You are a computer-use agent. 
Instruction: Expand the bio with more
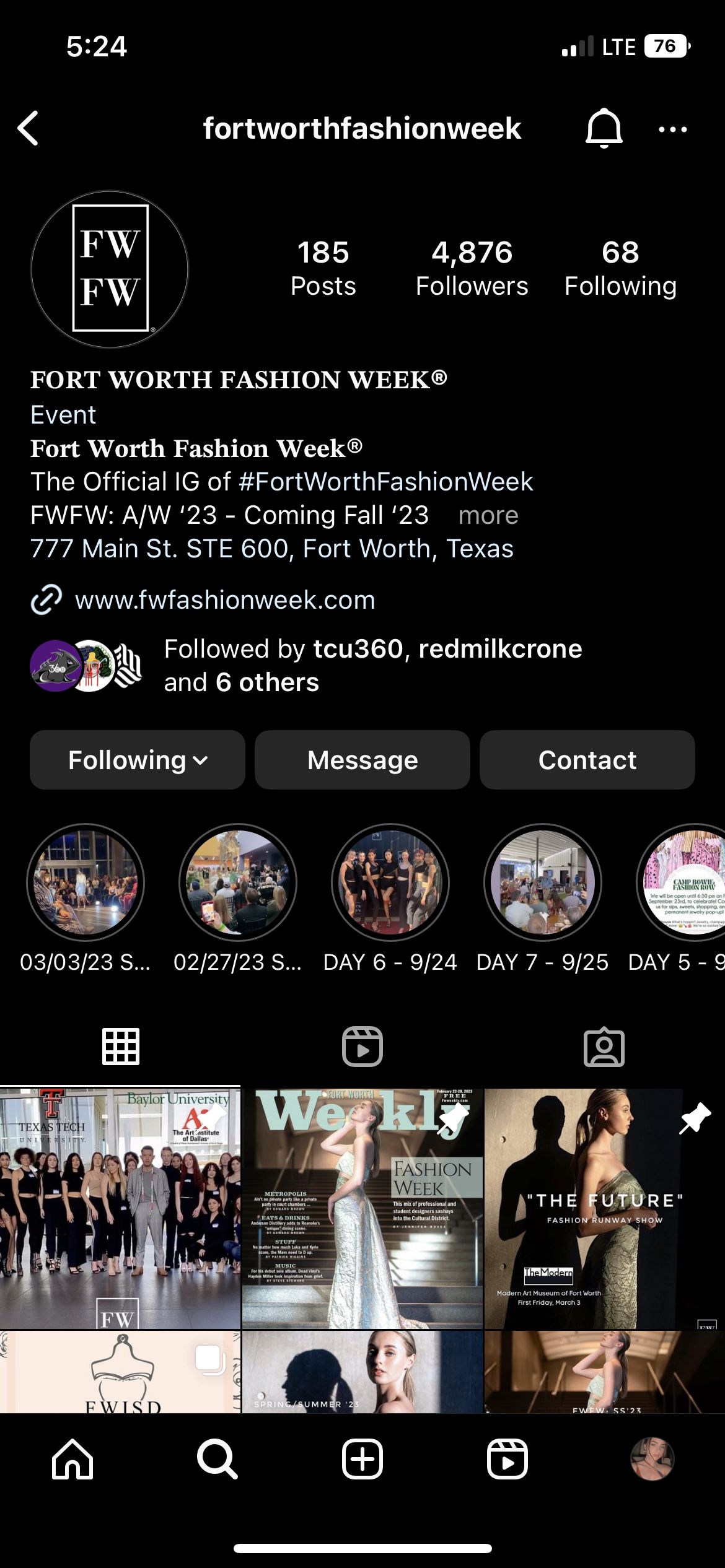click(x=488, y=515)
